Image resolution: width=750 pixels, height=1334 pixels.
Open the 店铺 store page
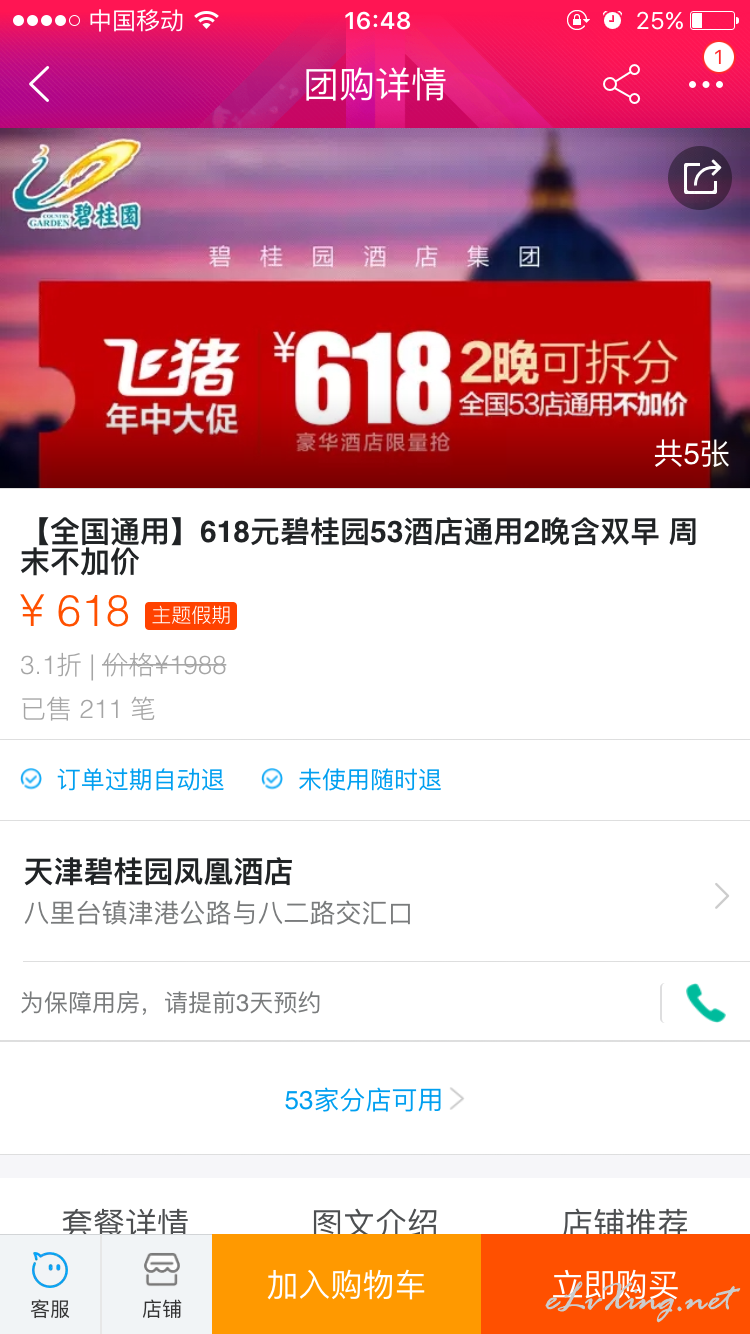coord(161,1284)
